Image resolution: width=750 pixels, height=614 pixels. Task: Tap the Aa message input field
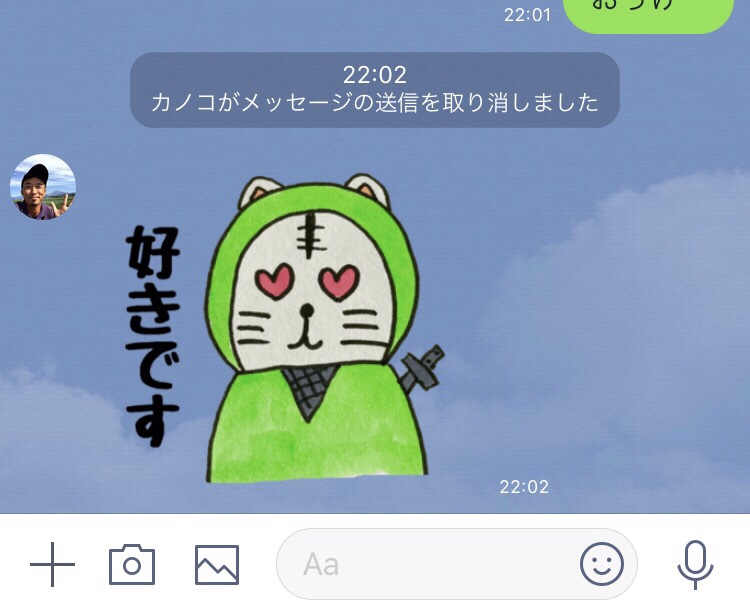430,565
